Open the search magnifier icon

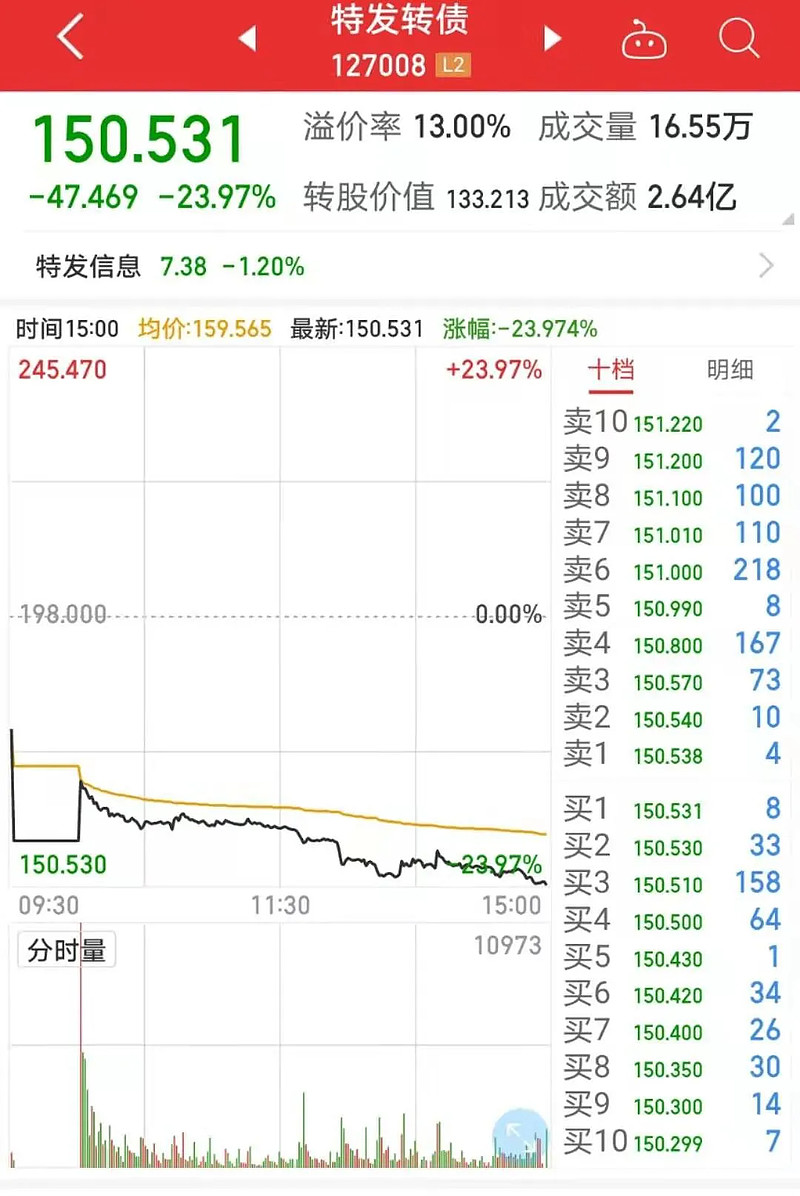pos(738,40)
